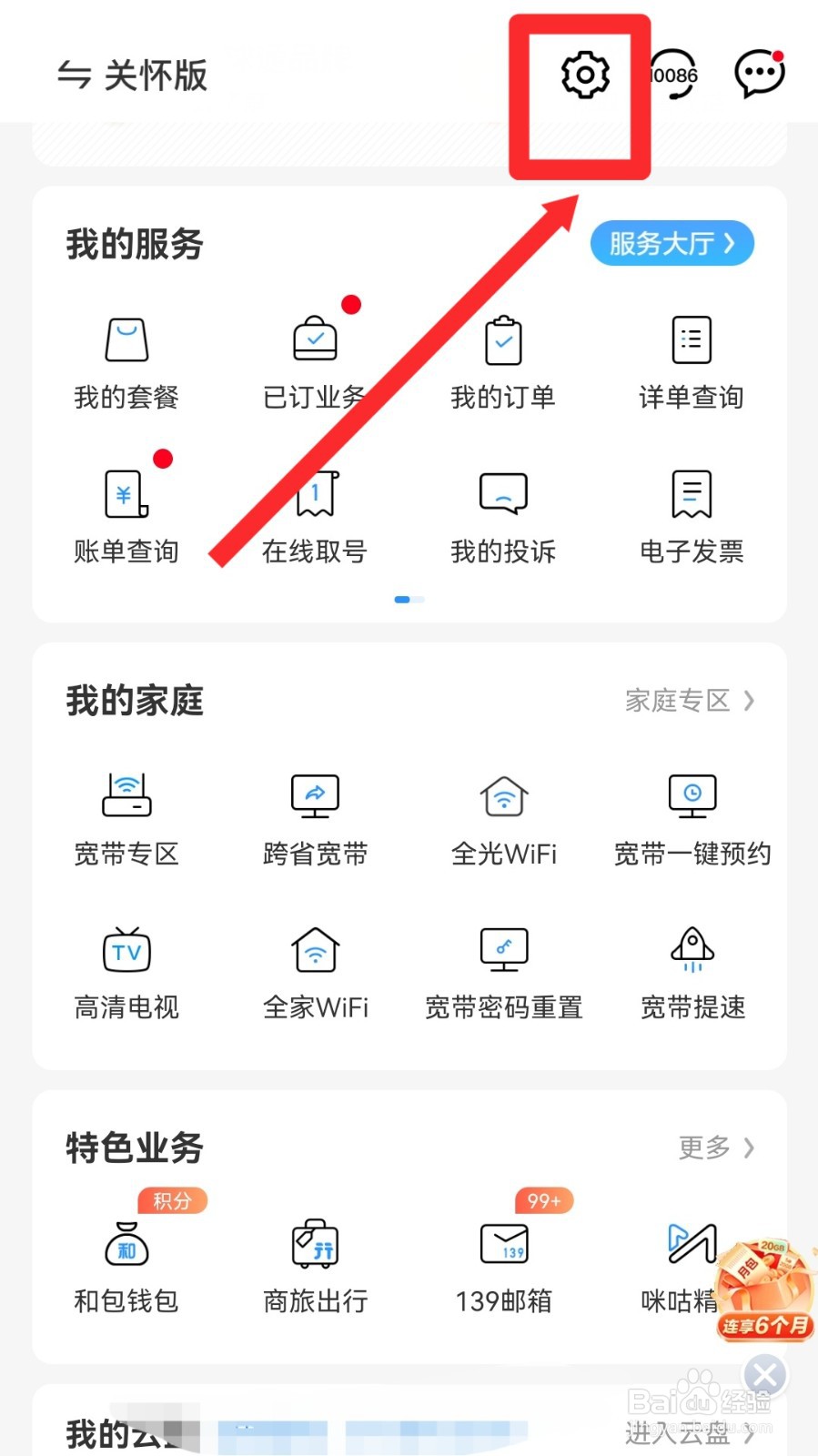Expand 家庭专区 with the arrow

(692, 701)
